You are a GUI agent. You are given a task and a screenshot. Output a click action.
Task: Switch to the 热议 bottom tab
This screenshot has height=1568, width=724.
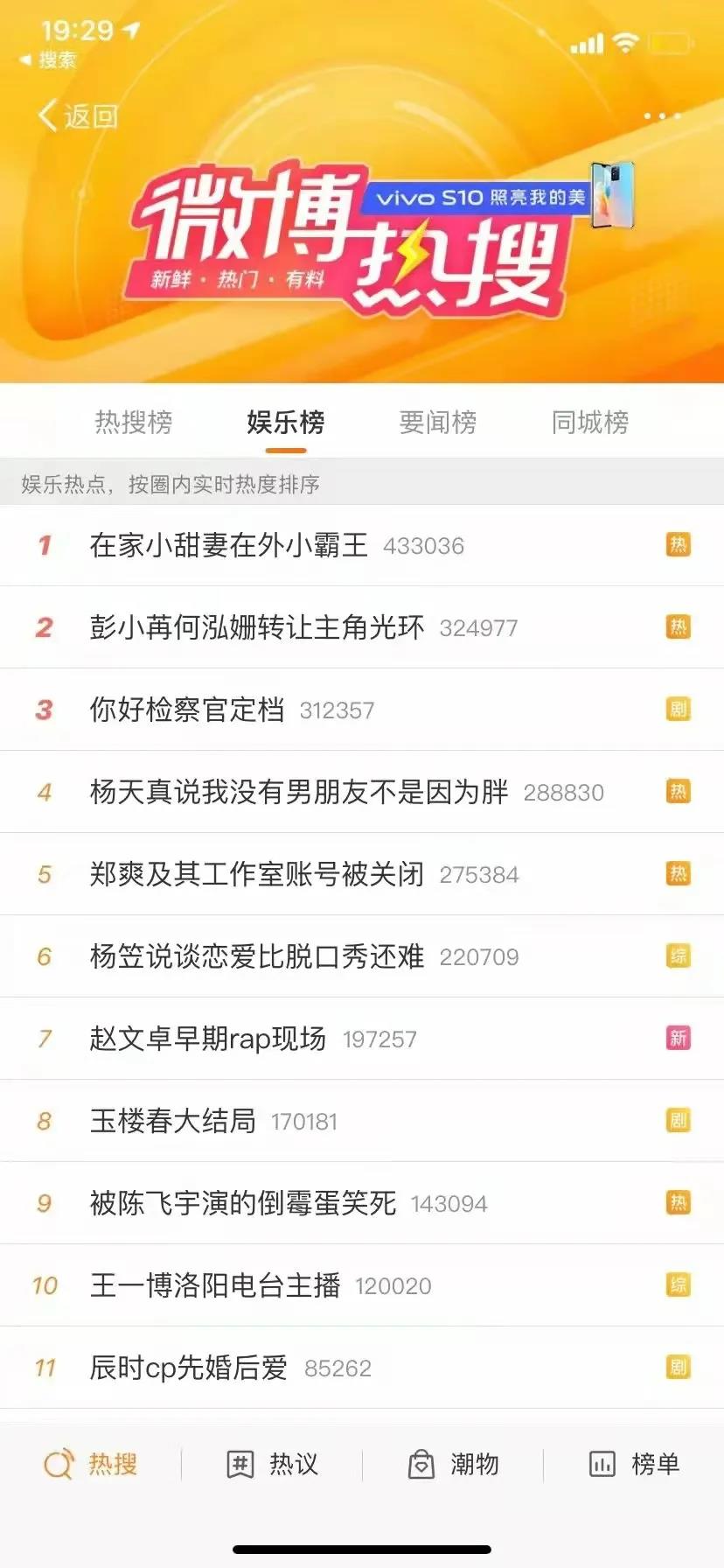coord(272,1465)
